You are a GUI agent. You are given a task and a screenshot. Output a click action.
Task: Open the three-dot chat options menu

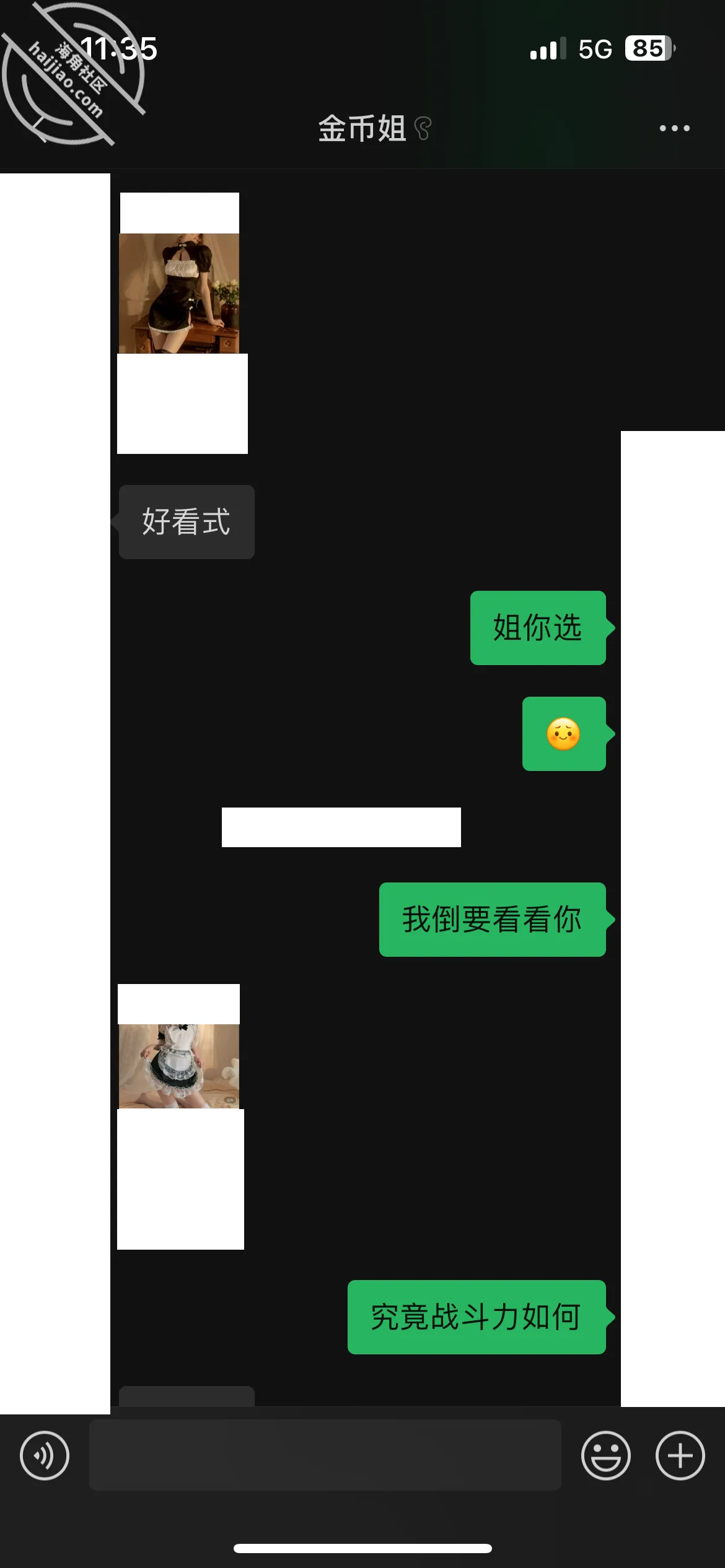(x=674, y=128)
